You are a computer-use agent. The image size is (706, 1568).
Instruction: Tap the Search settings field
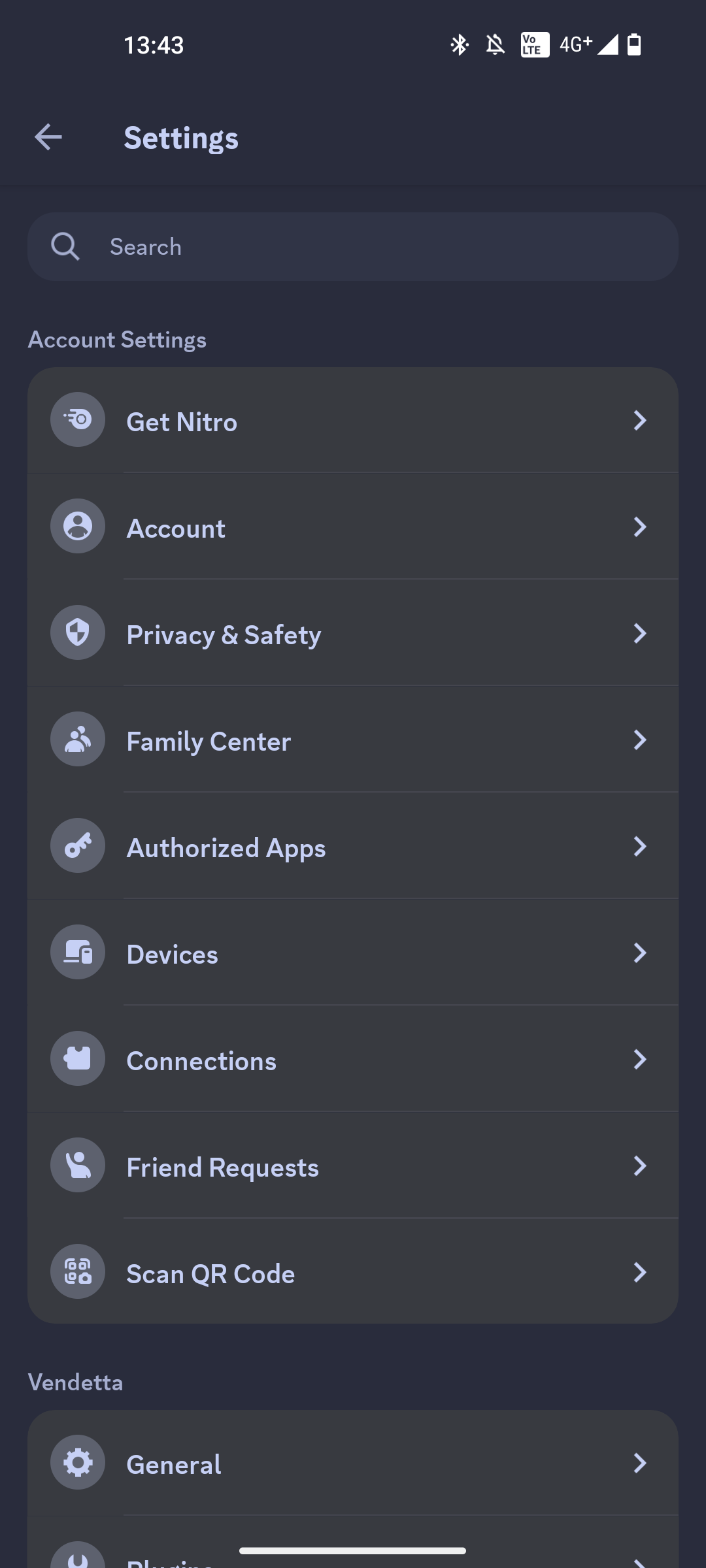click(x=353, y=247)
